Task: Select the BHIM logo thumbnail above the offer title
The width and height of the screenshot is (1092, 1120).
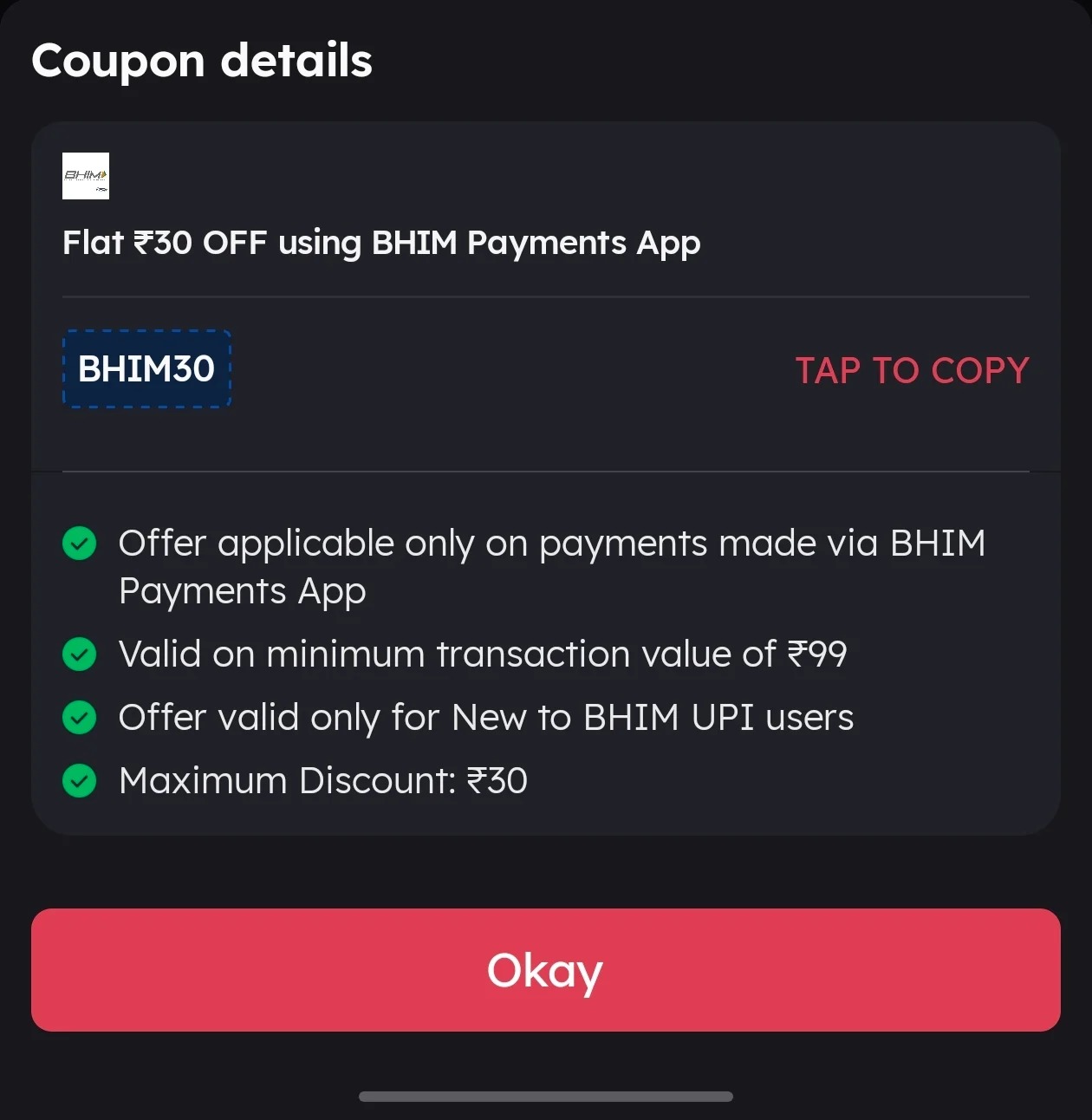Action: pos(86,176)
